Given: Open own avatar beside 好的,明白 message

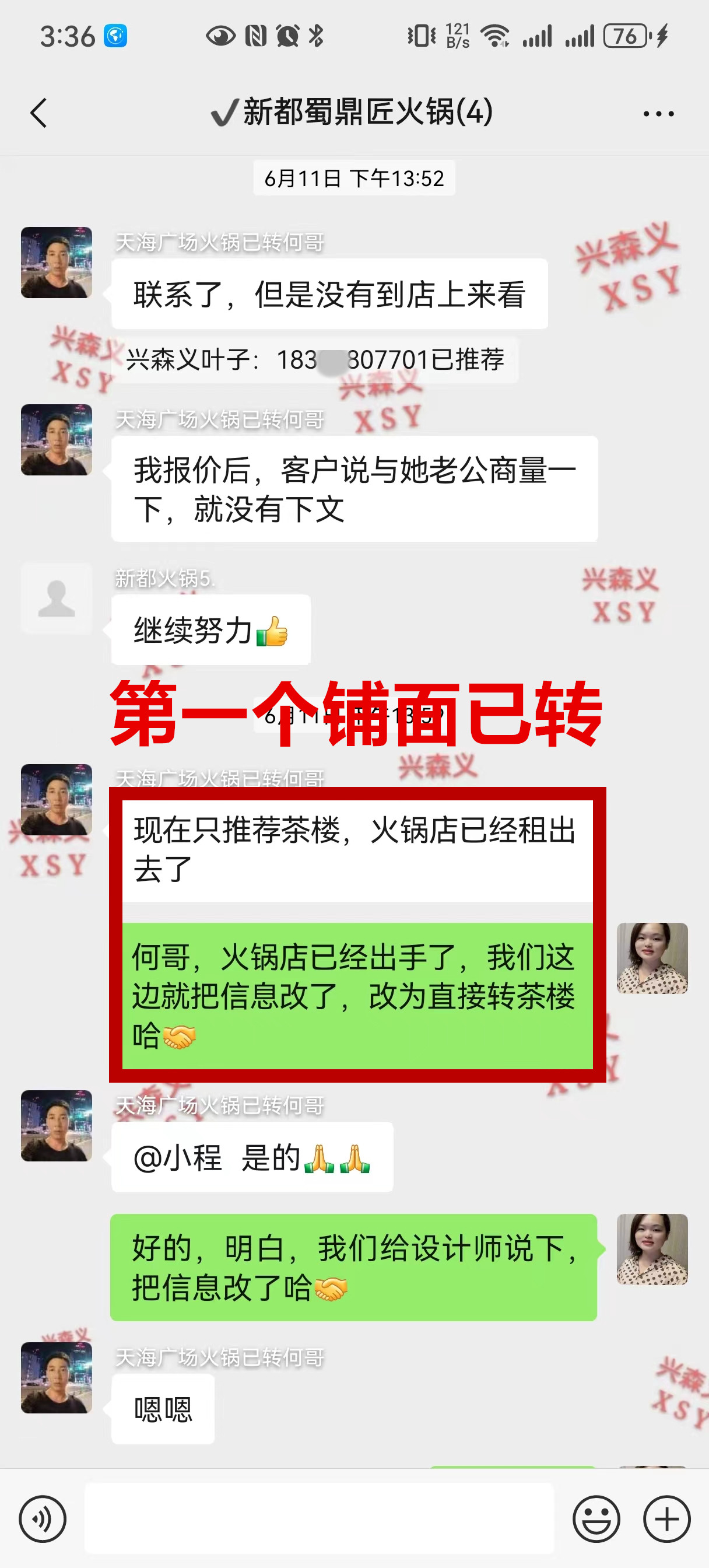Looking at the screenshot, I should click(x=652, y=1249).
